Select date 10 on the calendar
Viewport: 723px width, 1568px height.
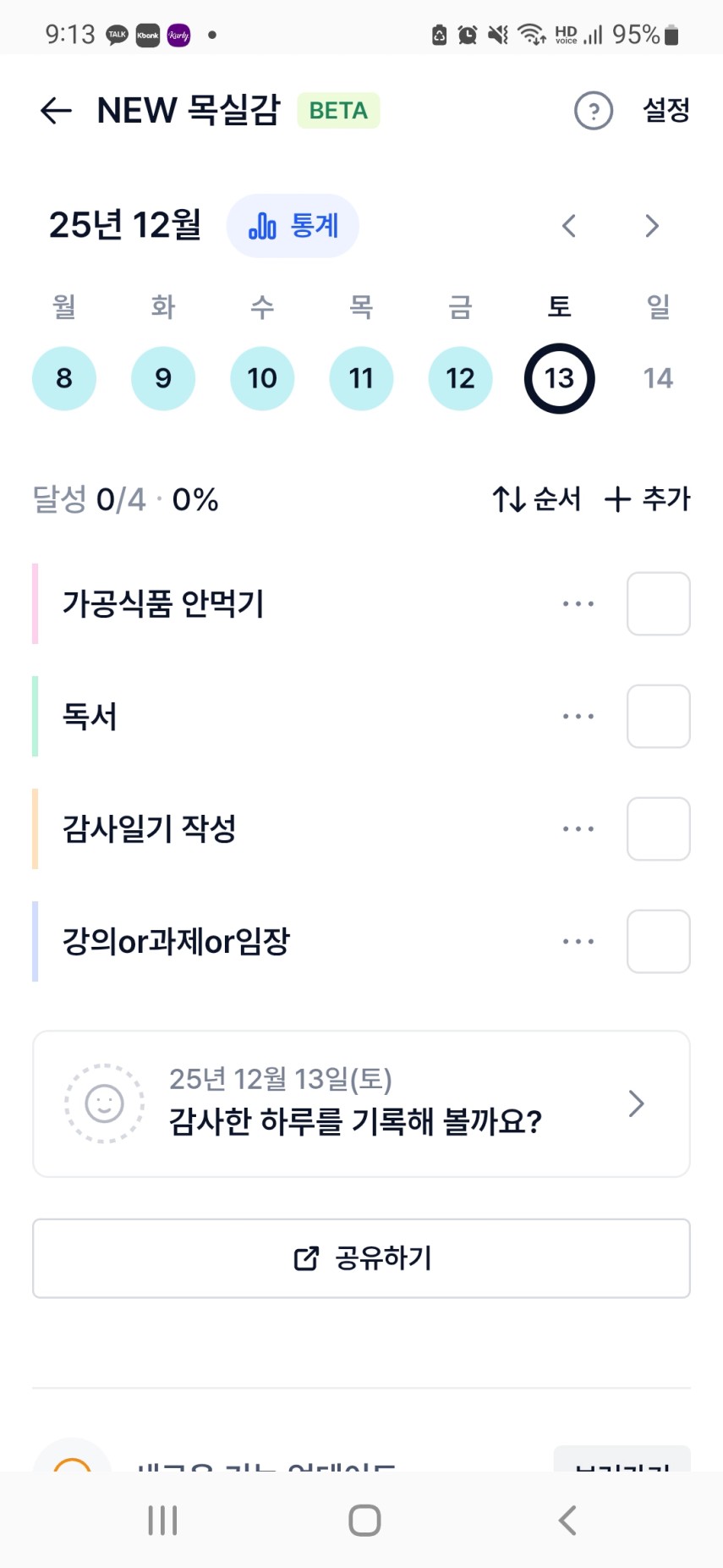point(262,378)
